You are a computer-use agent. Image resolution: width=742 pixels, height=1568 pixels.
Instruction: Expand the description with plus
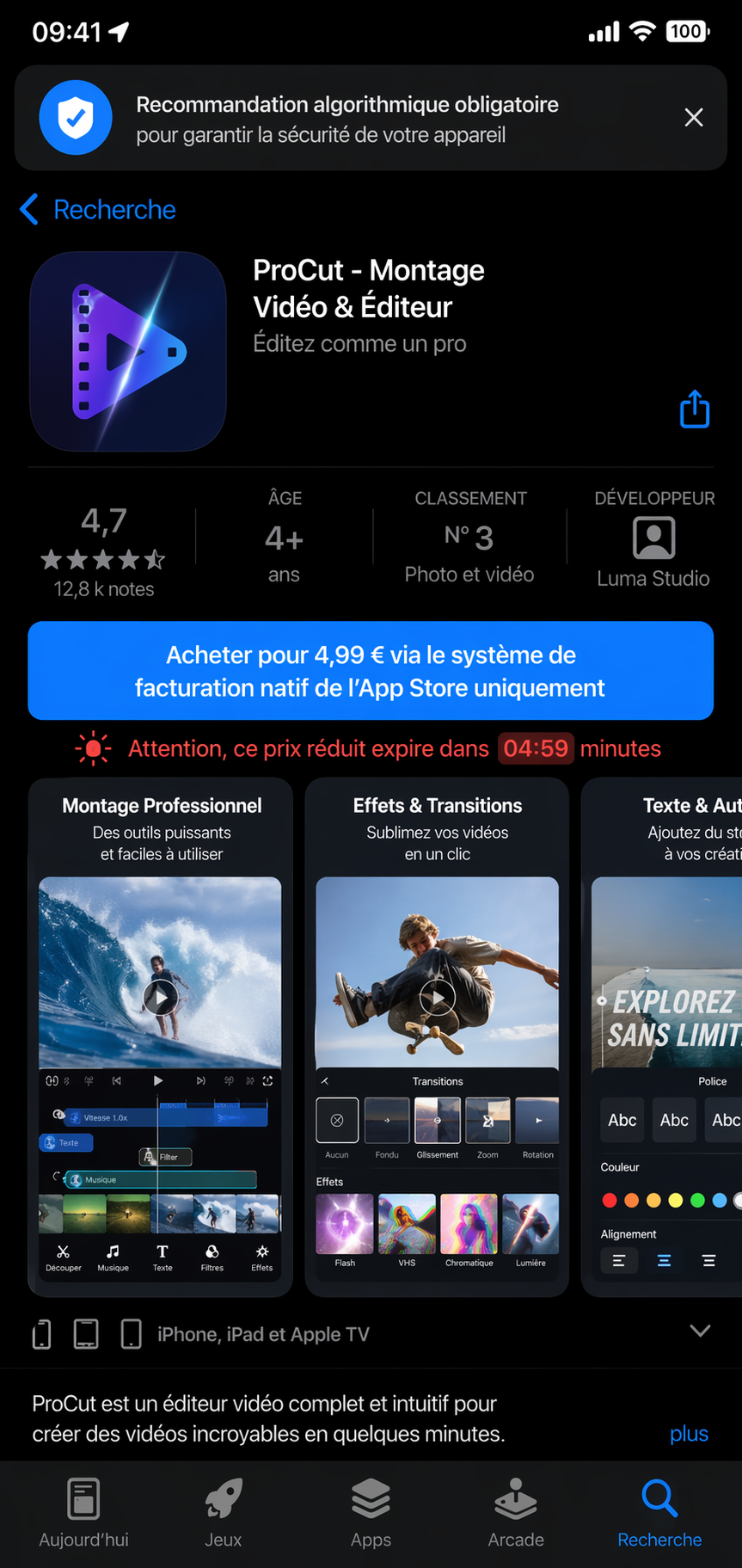click(x=689, y=1434)
